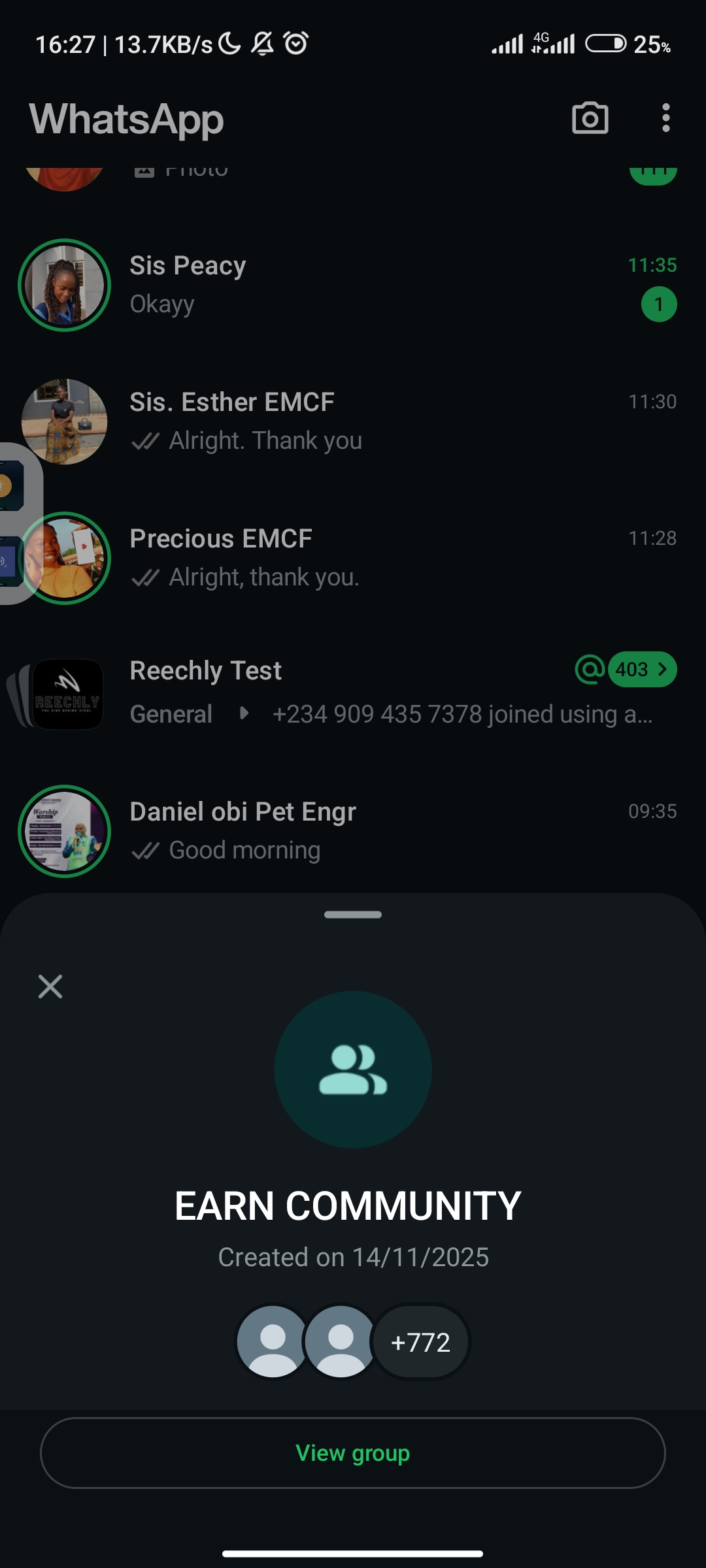
Task: View Sis Peacy's status via profile picture
Action: [x=64, y=286]
